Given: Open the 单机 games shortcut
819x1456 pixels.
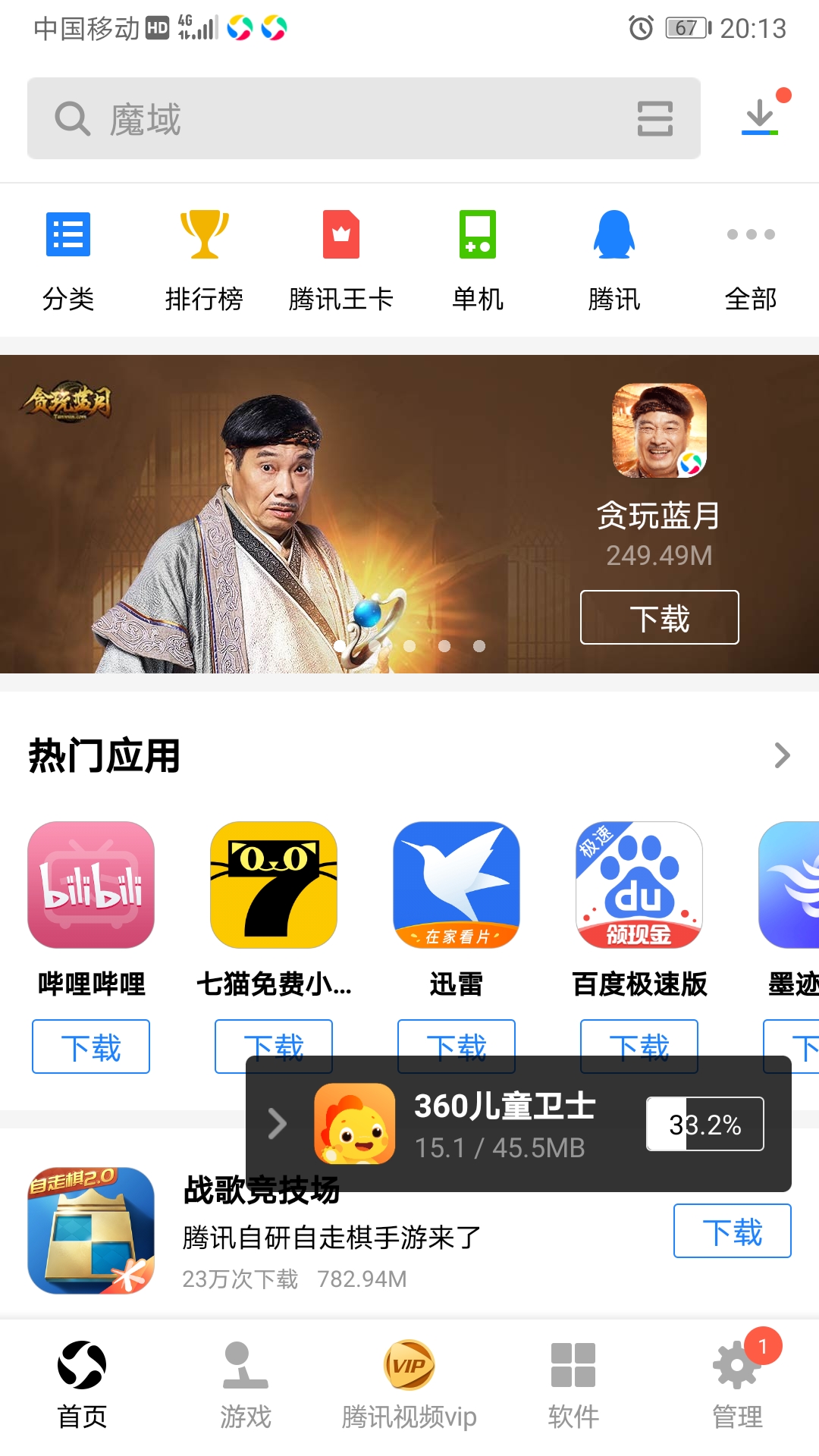Looking at the screenshot, I should tap(478, 259).
